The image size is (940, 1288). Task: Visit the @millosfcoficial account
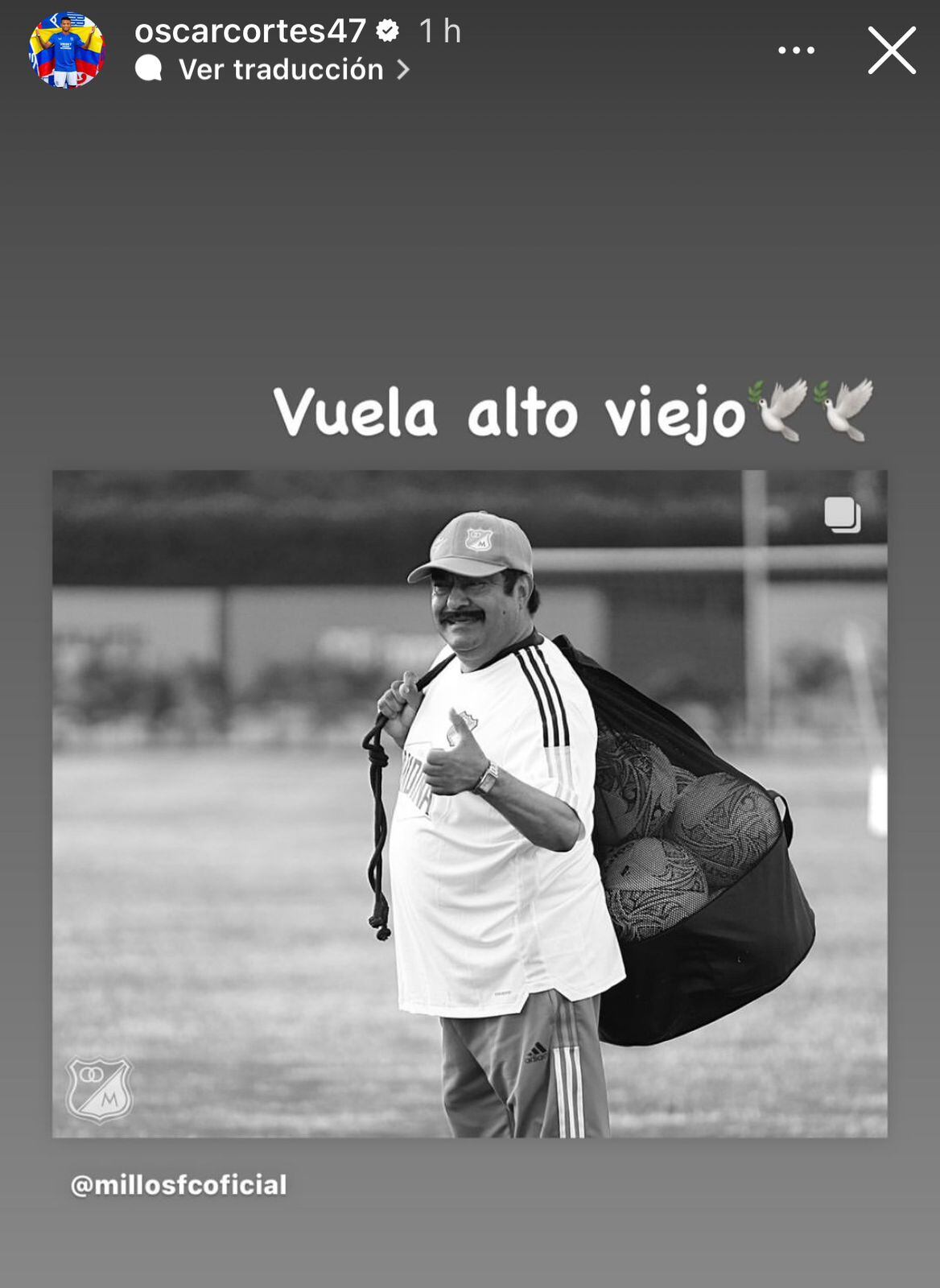coord(179,1185)
